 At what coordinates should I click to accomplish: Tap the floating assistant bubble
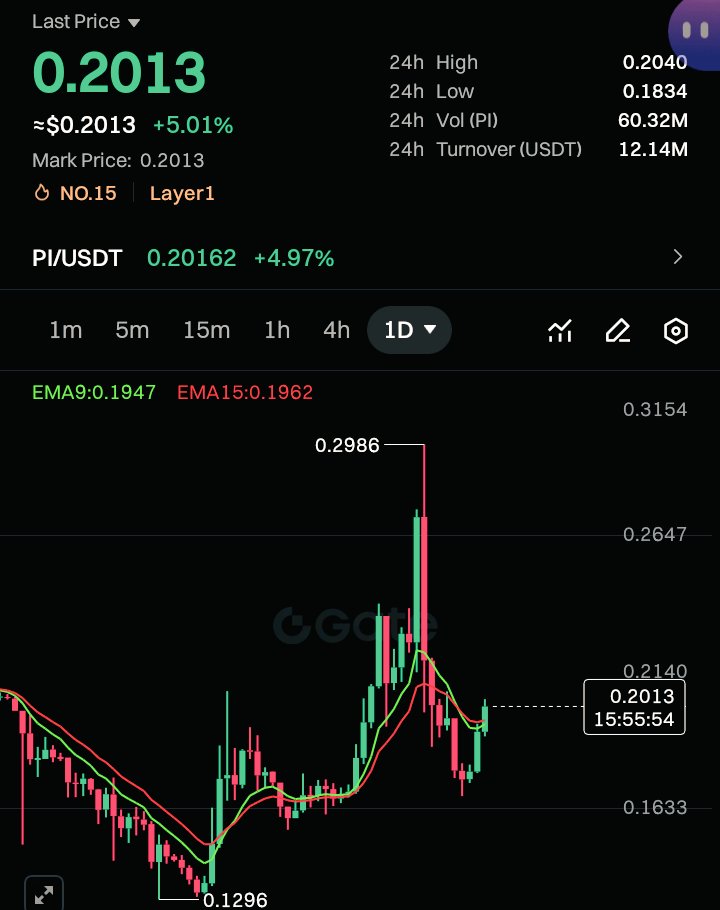[694, 30]
